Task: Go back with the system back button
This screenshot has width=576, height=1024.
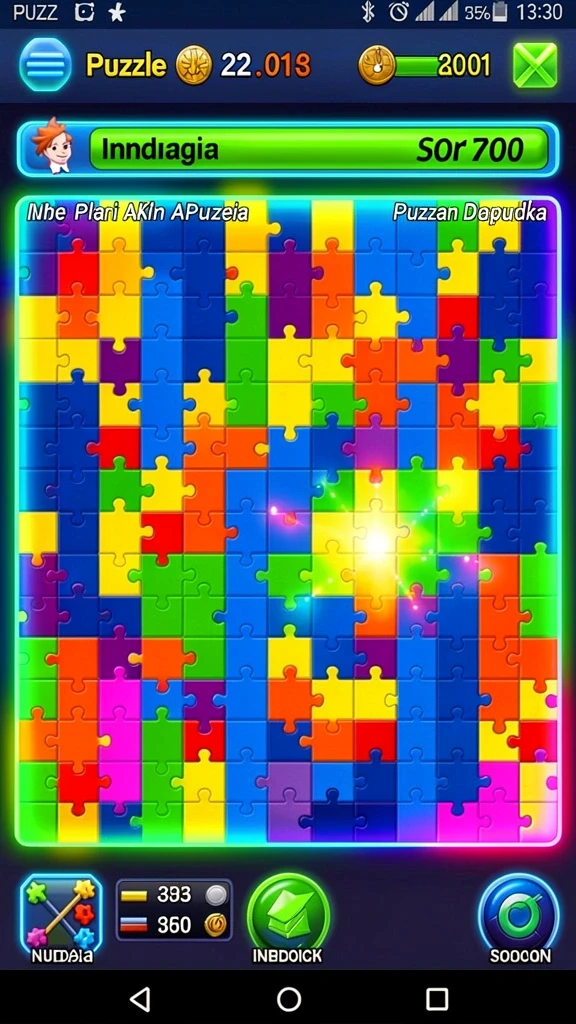Action: pyautogui.click(x=140, y=999)
